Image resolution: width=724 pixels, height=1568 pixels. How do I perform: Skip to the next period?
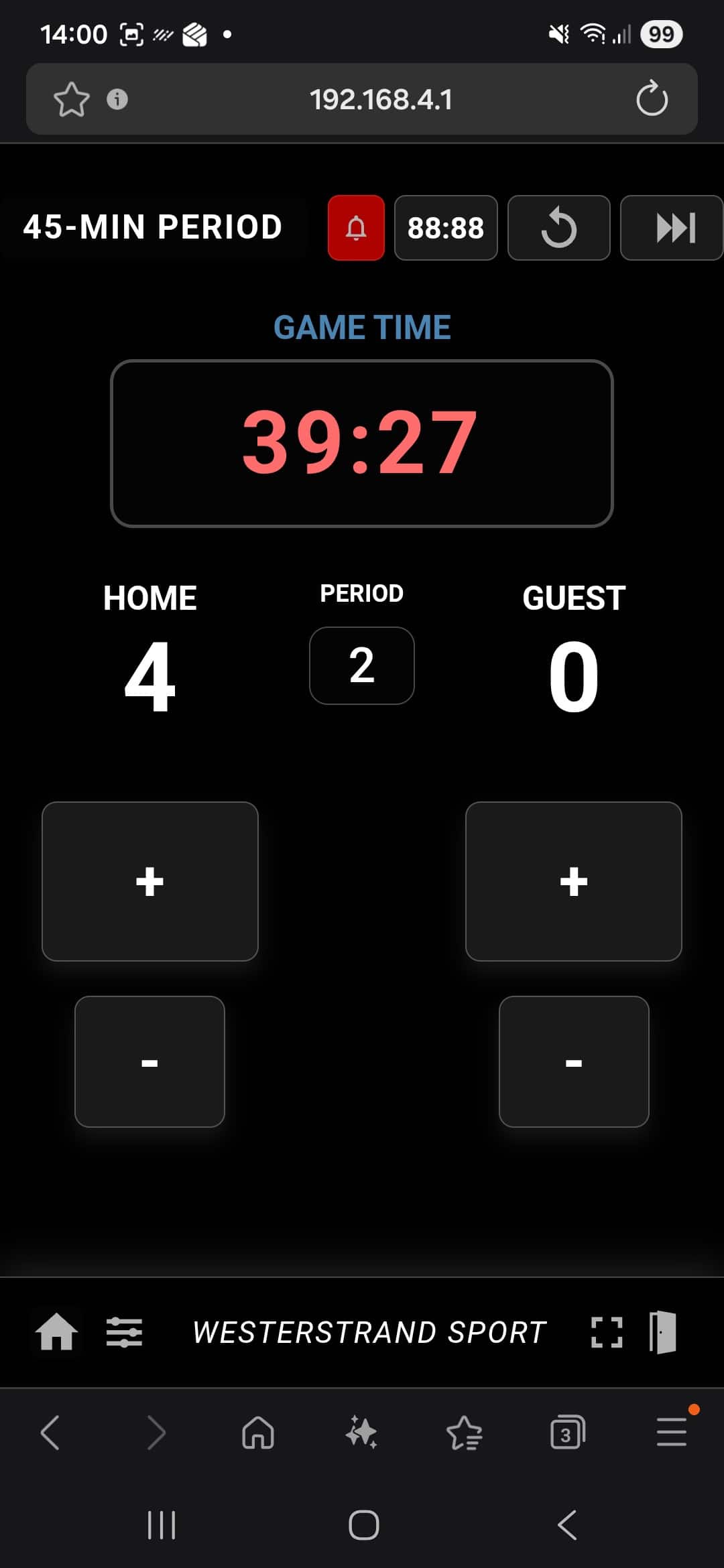pyautogui.click(x=672, y=228)
